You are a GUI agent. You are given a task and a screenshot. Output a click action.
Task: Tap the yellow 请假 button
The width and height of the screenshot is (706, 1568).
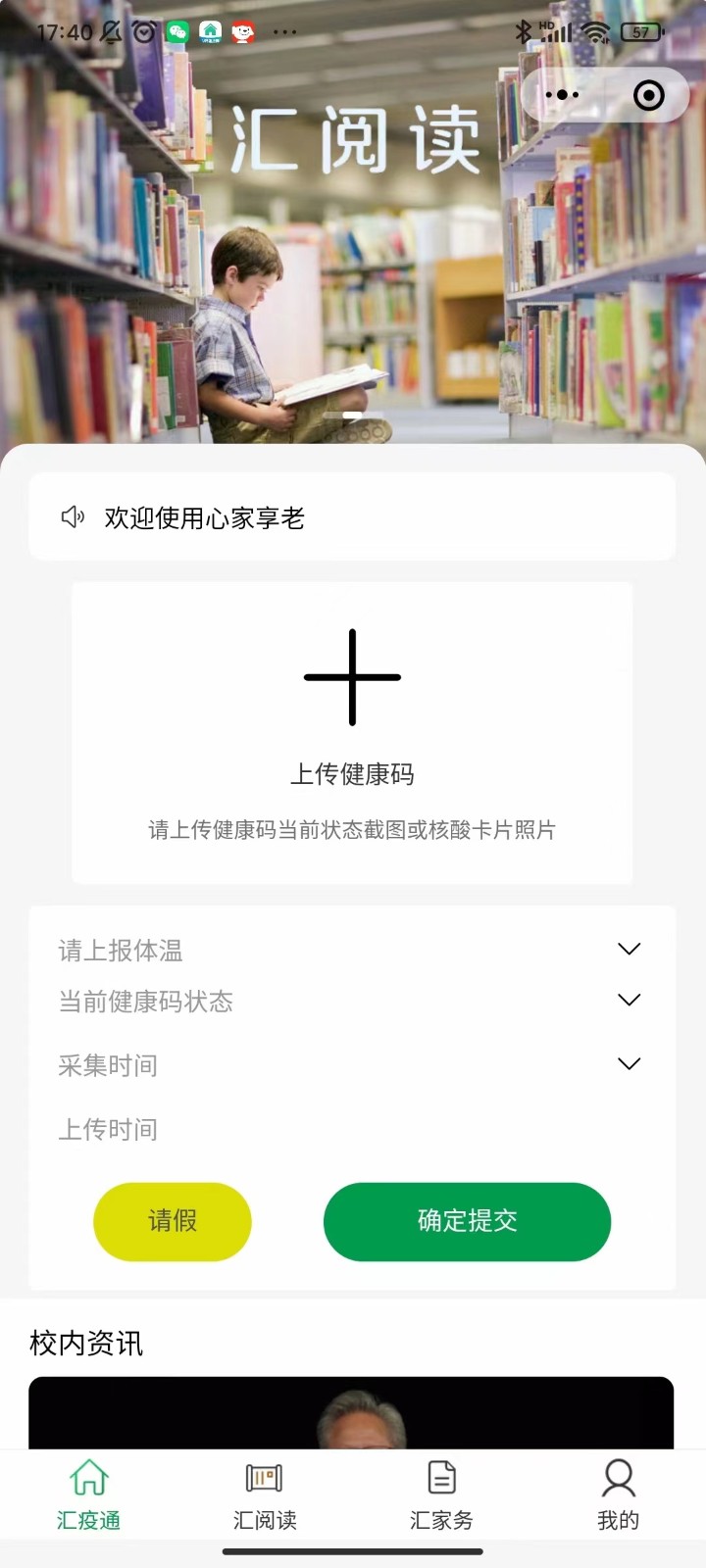173,1221
